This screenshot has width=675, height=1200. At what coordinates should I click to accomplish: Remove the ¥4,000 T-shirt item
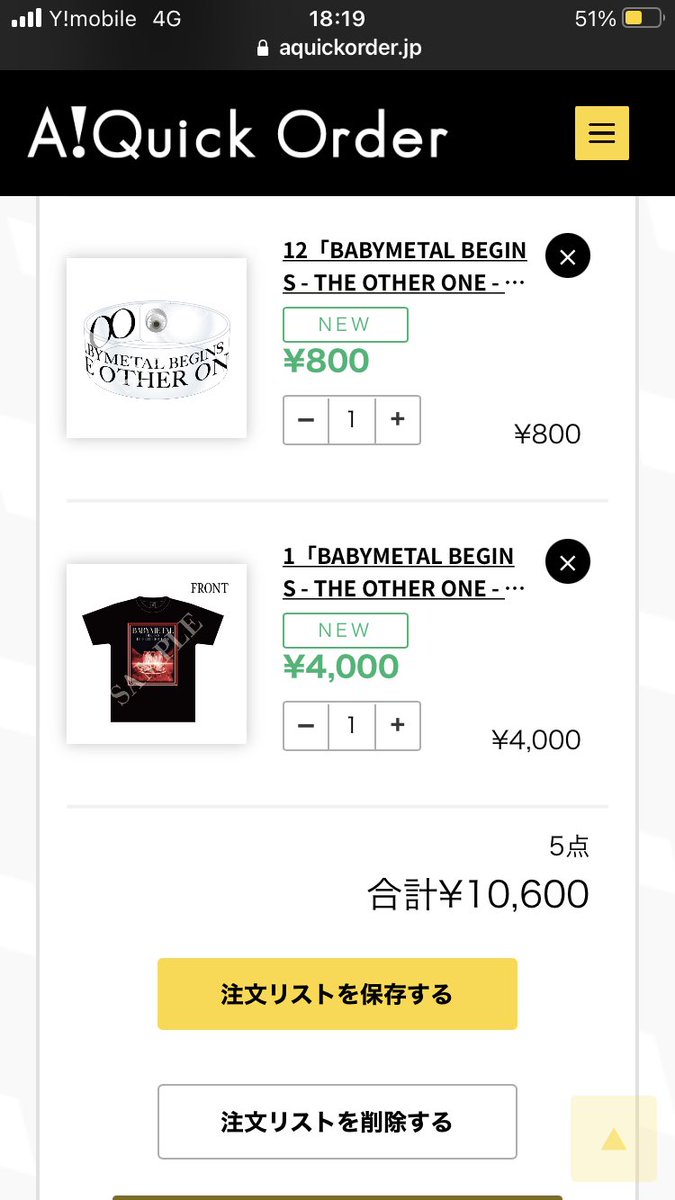click(x=568, y=563)
